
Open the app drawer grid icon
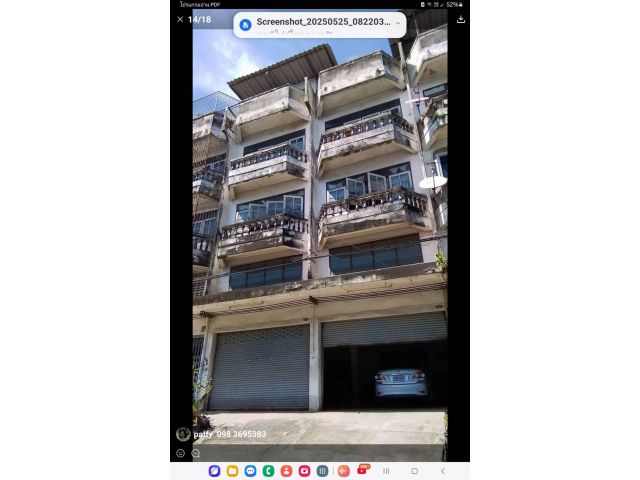[x=322, y=471]
